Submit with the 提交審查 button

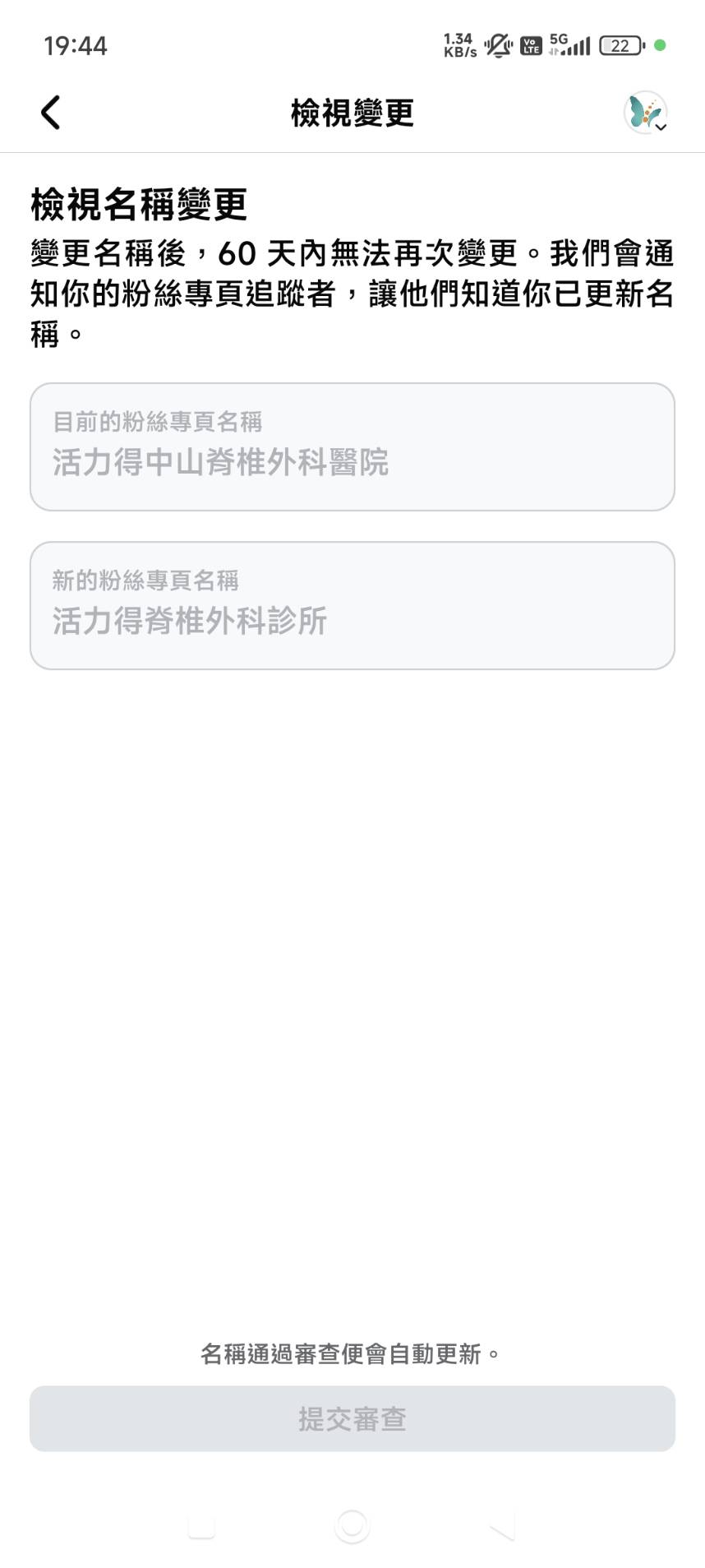(x=352, y=1418)
